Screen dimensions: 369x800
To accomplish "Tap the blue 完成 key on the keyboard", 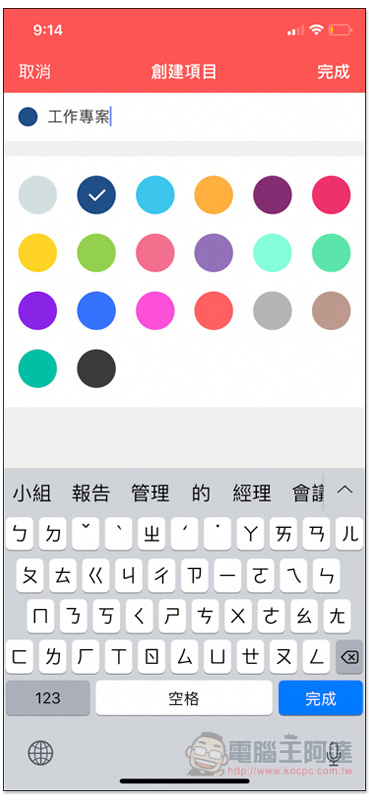I will [x=321, y=698].
